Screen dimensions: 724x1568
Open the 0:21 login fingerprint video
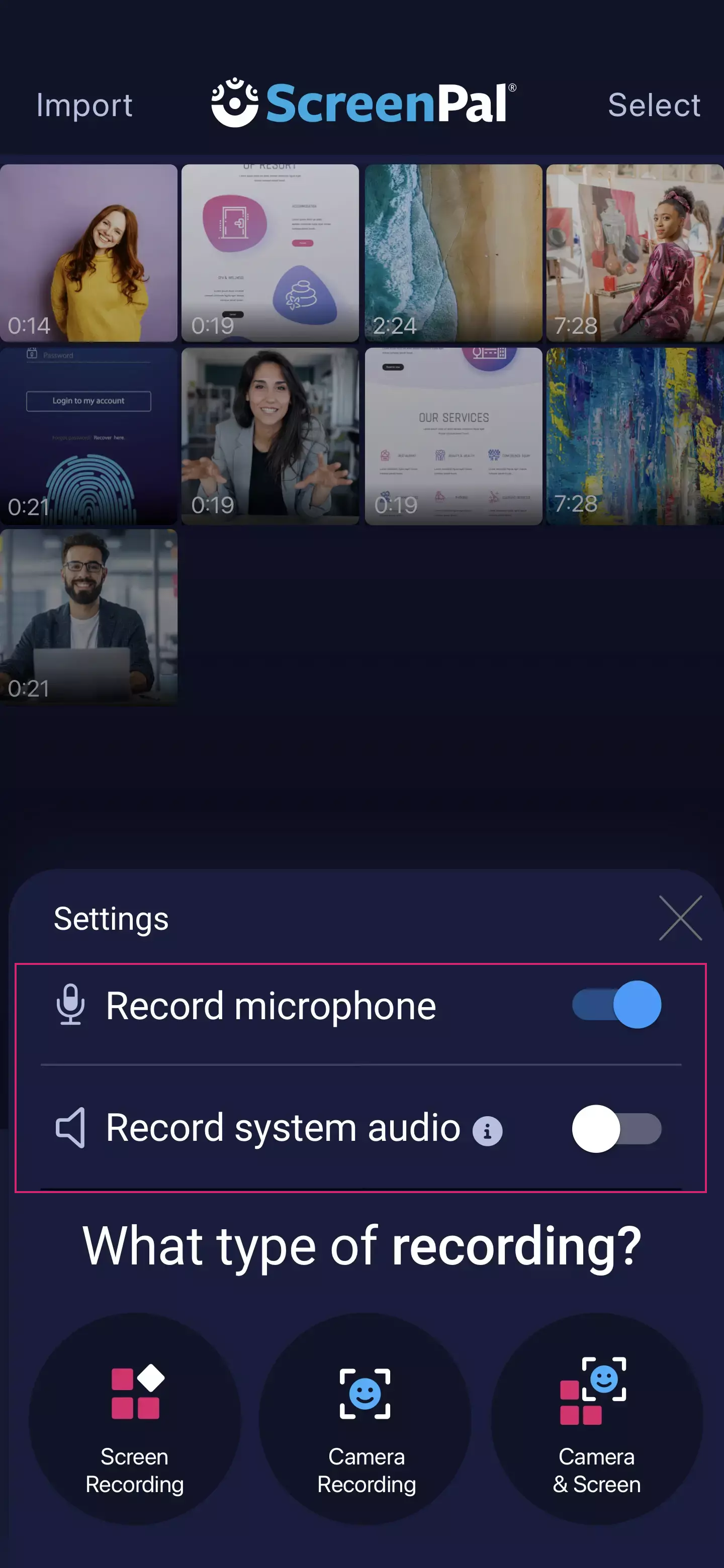(x=89, y=436)
